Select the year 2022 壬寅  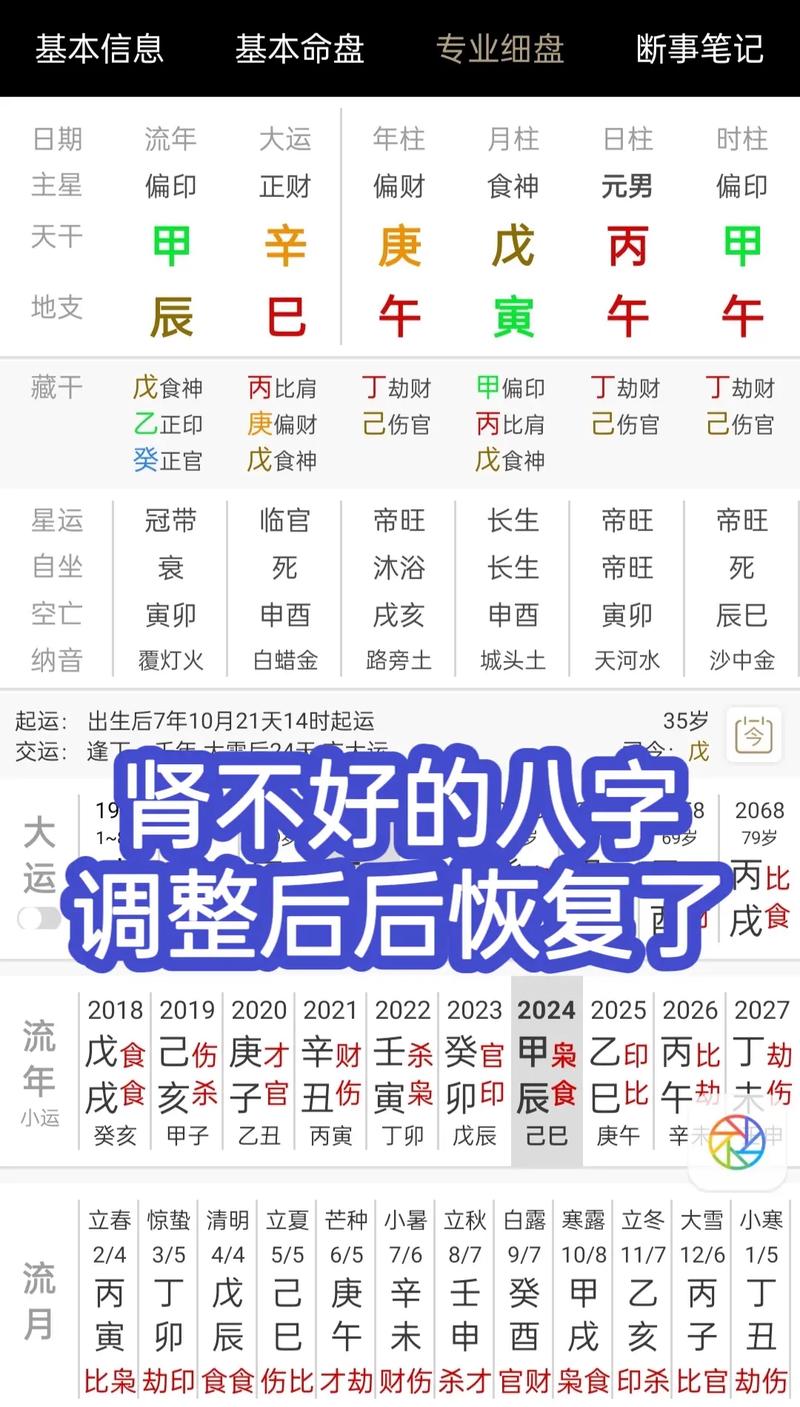click(x=403, y=1070)
